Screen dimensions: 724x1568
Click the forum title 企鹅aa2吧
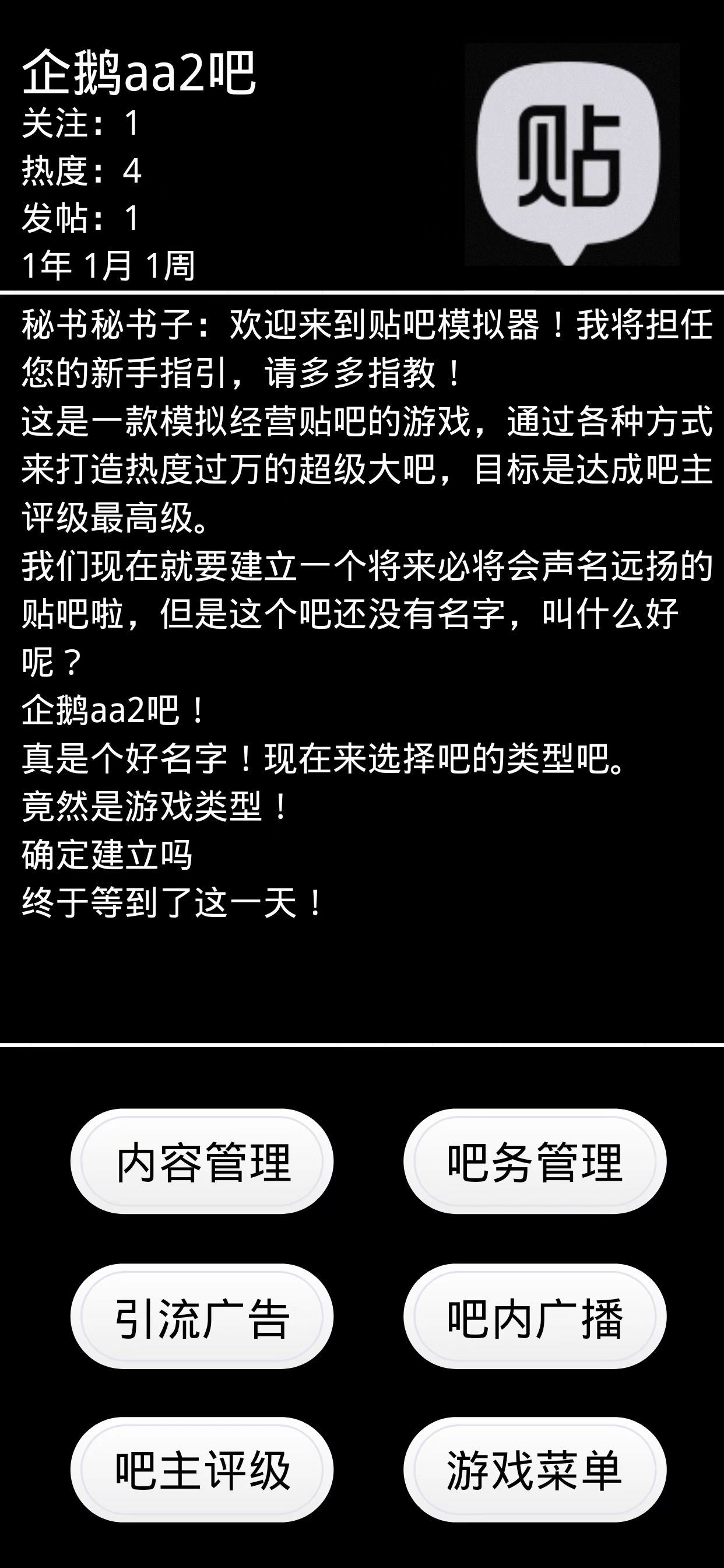tap(140, 73)
